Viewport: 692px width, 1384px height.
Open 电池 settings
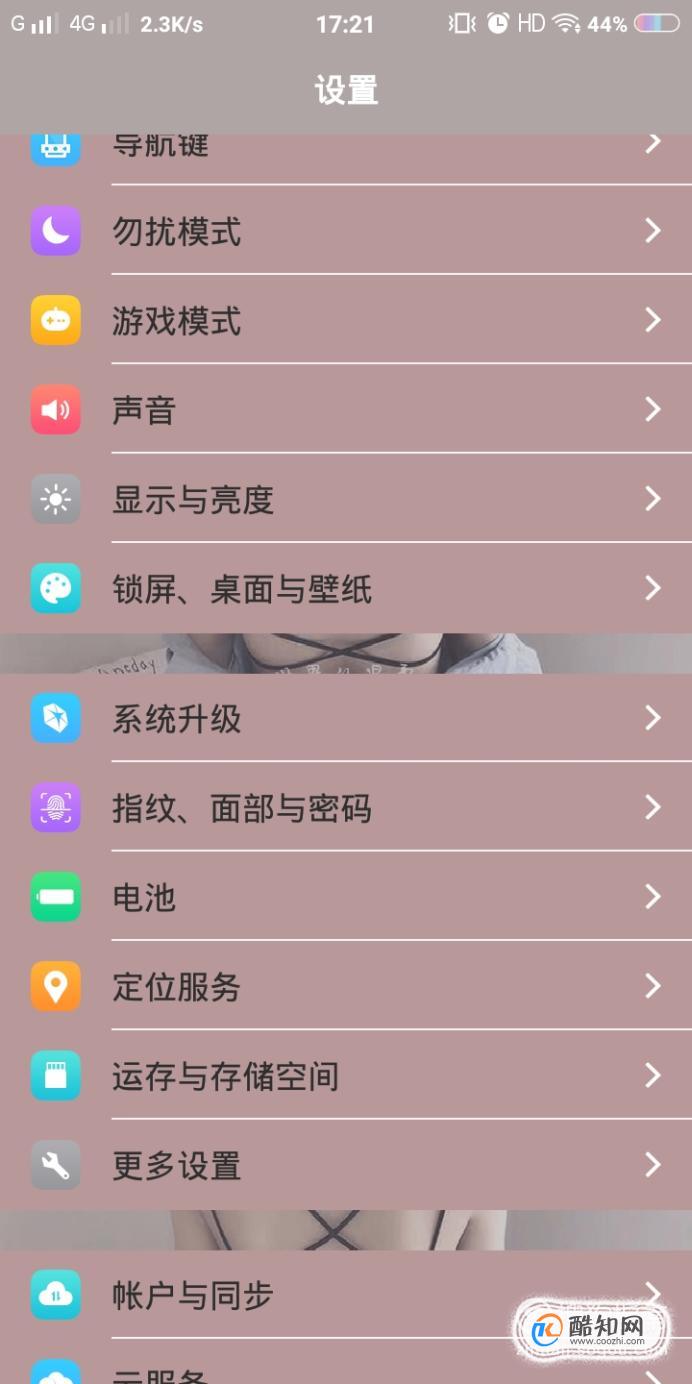[x=346, y=897]
